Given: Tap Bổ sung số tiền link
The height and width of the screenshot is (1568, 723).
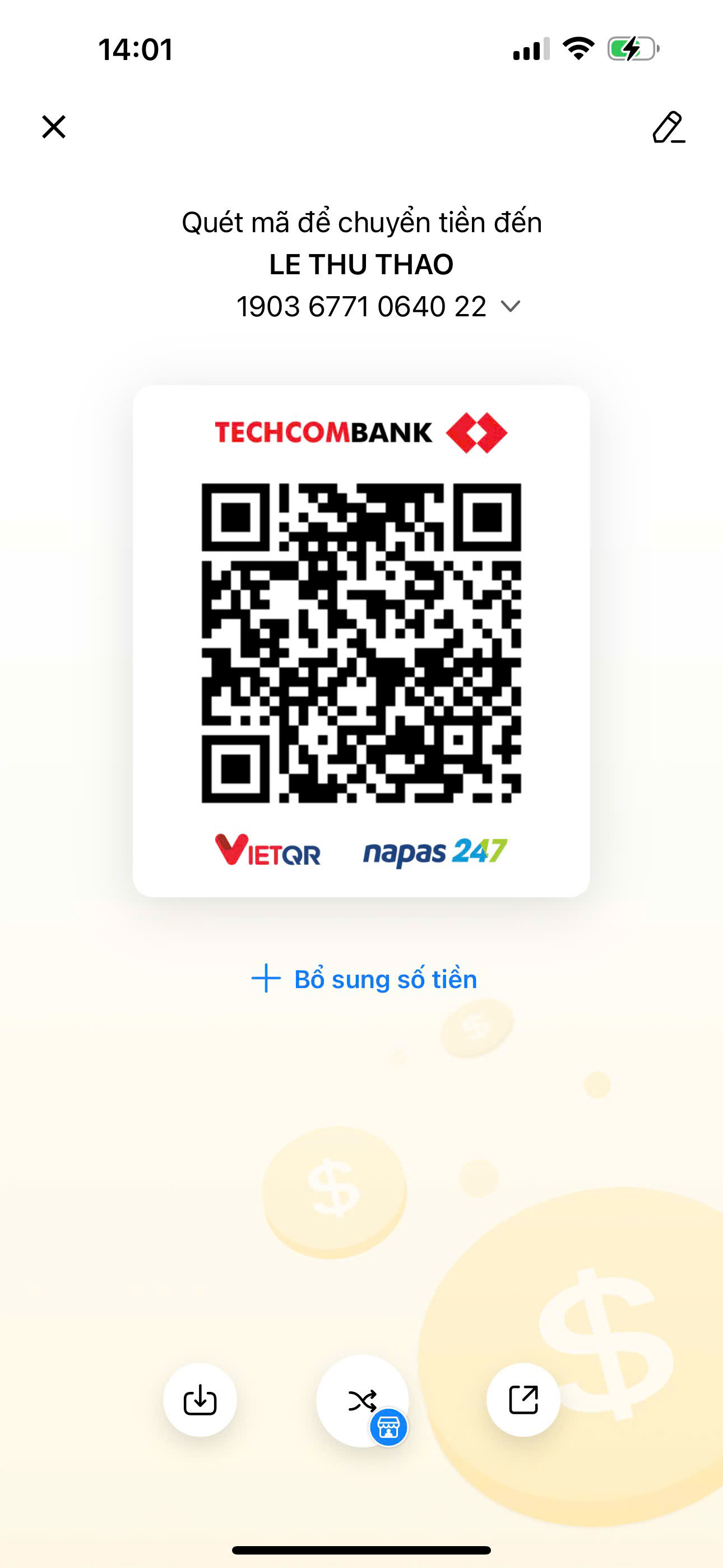Looking at the screenshot, I should [364, 979].
